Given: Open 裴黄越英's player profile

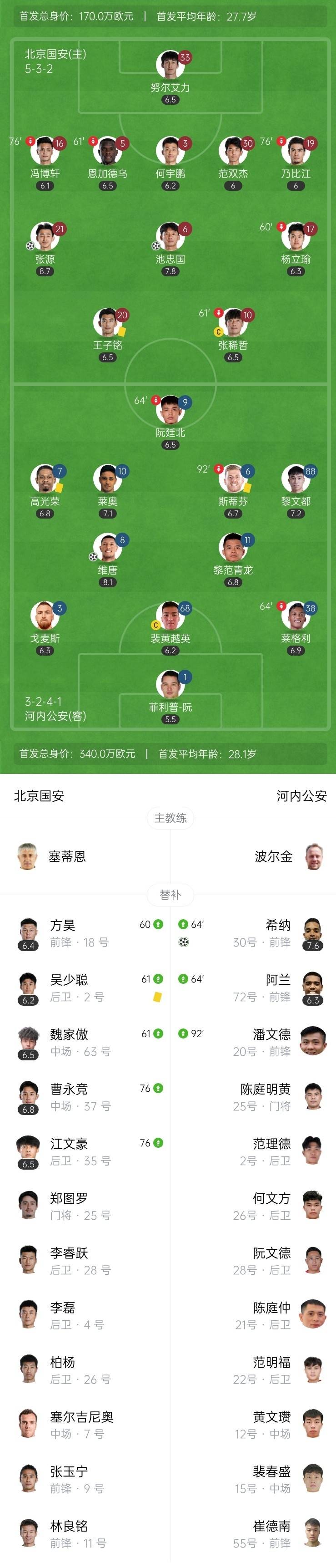Looking at the screenshot, I should pyautogui.click(x=170, y=616).
